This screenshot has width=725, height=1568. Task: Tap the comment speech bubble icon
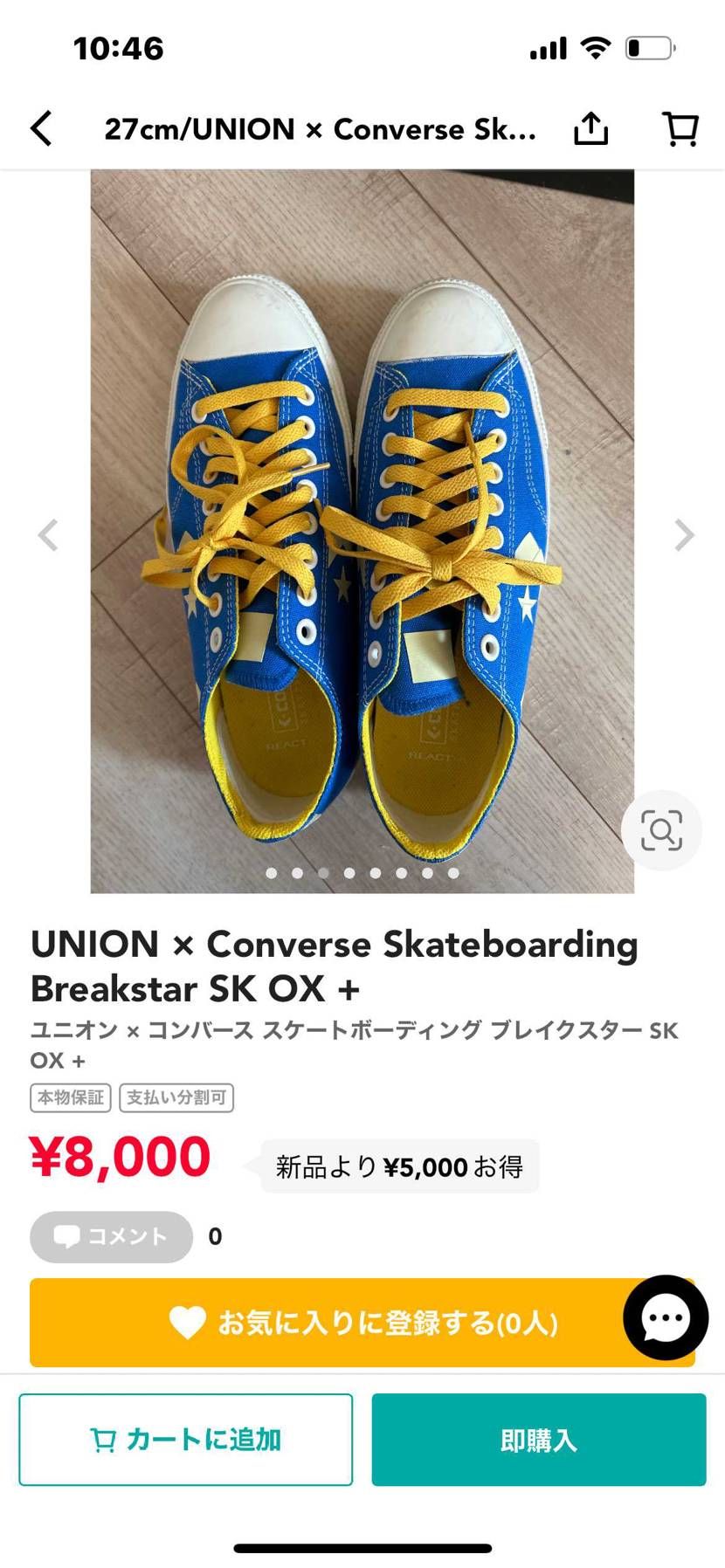coord(68,1236)
